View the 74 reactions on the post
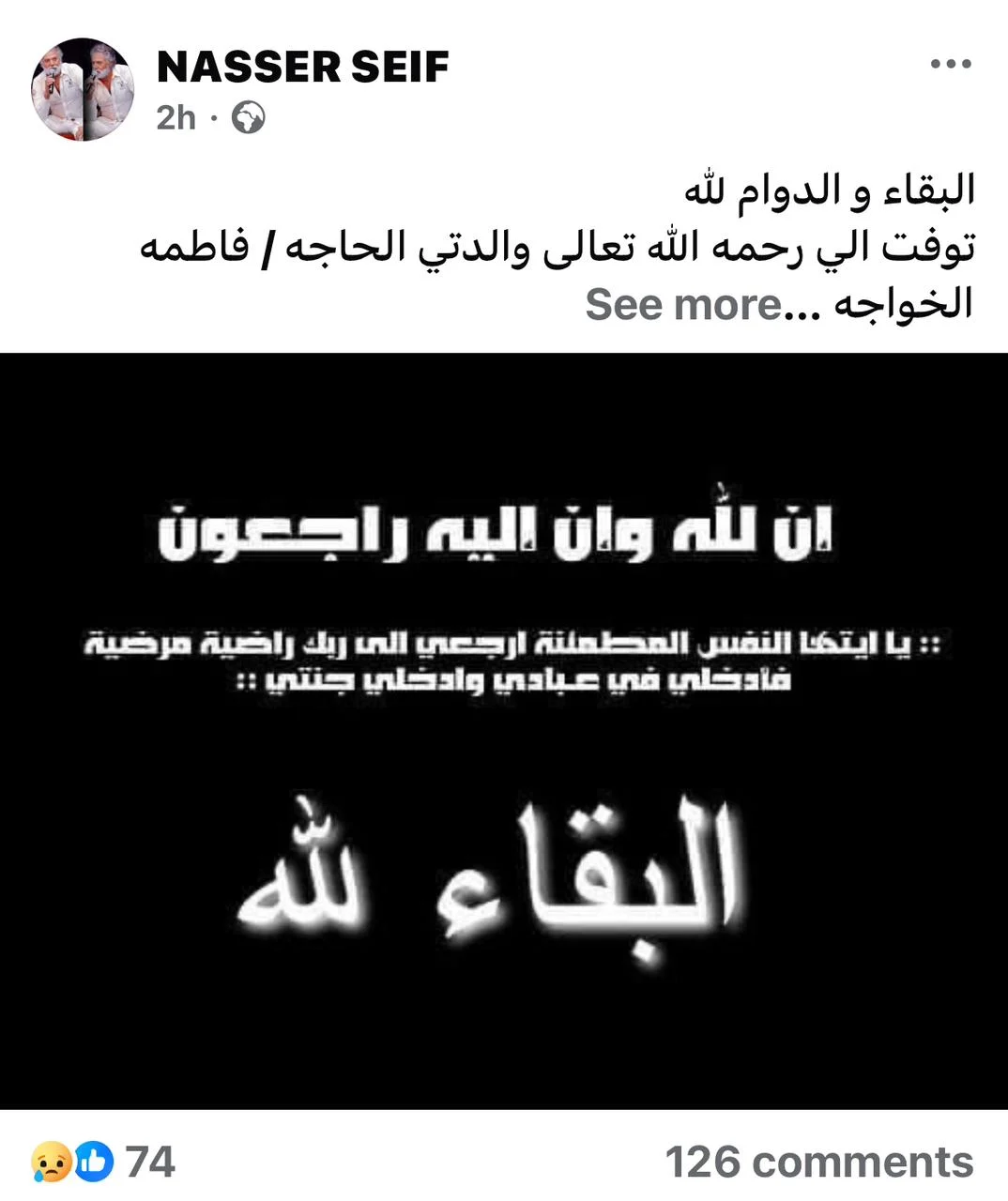The height and width of the screenshot is (1201, 1008). tap(104, 1162)
